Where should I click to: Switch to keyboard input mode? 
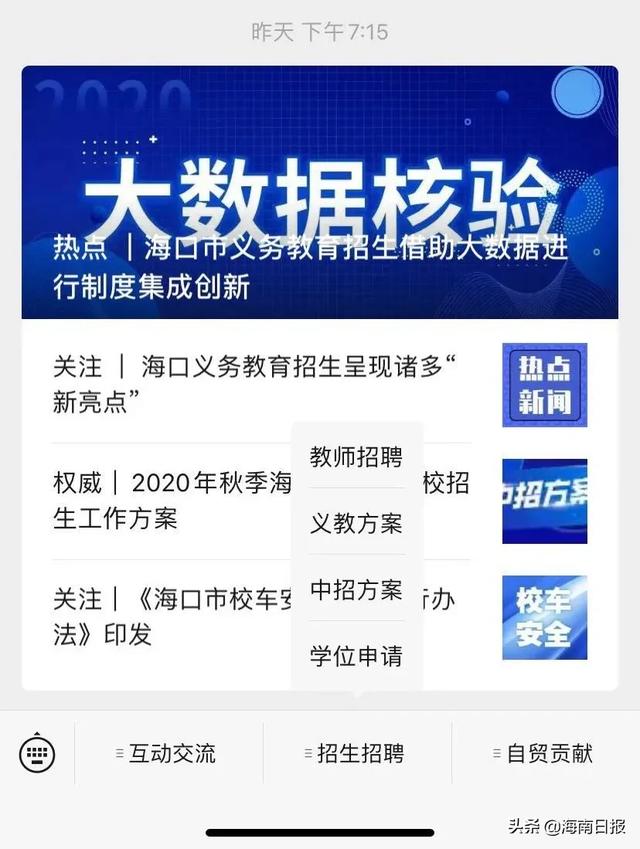point(37,752)
